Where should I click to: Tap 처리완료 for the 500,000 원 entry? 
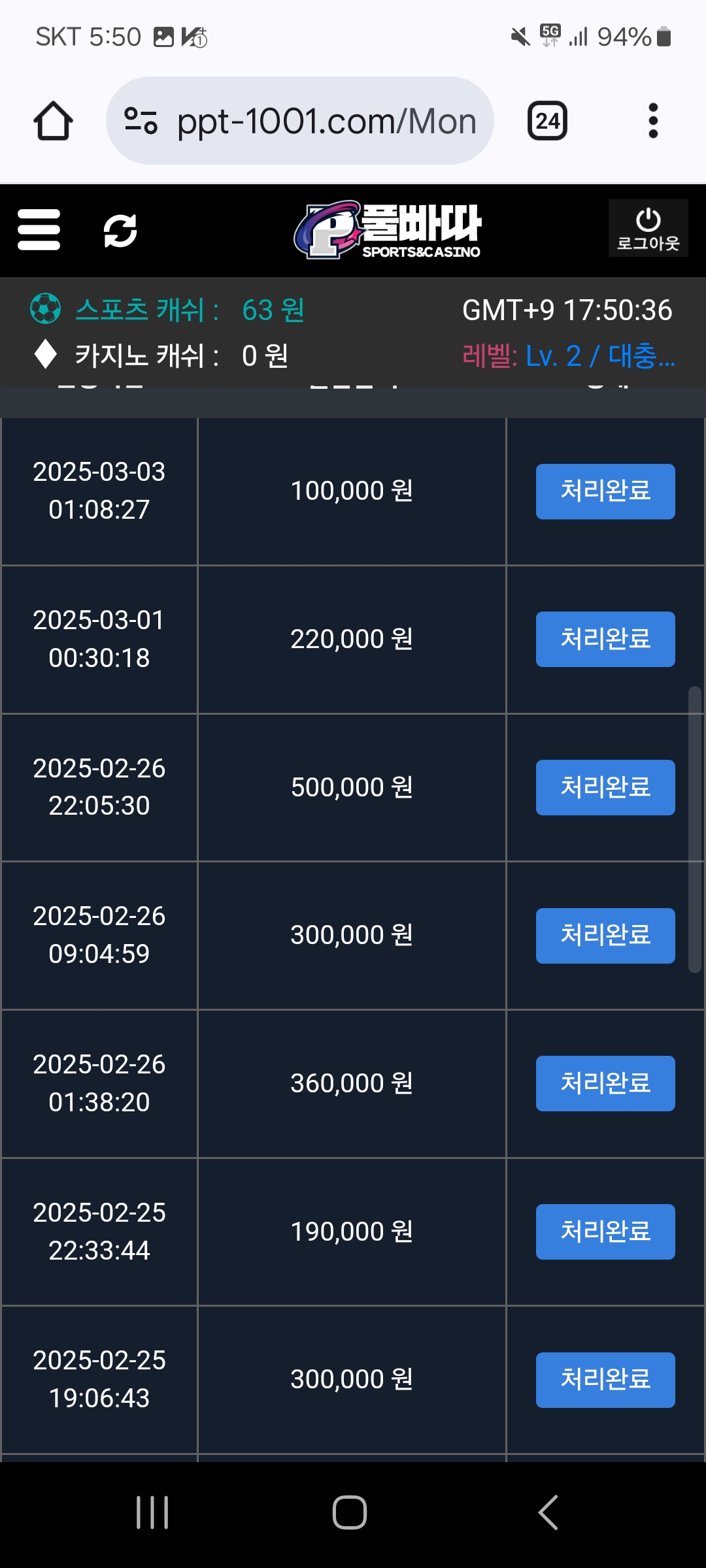605,787
